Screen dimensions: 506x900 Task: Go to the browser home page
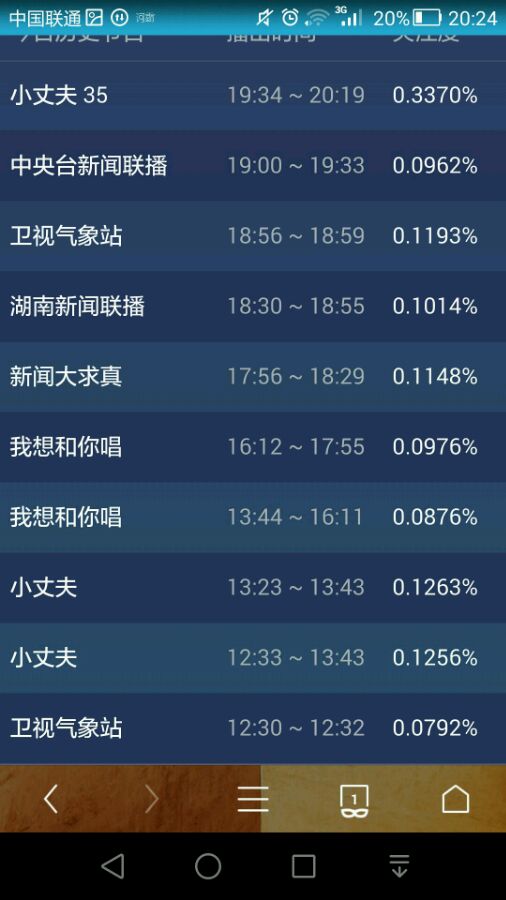click(x=455, y=798)
